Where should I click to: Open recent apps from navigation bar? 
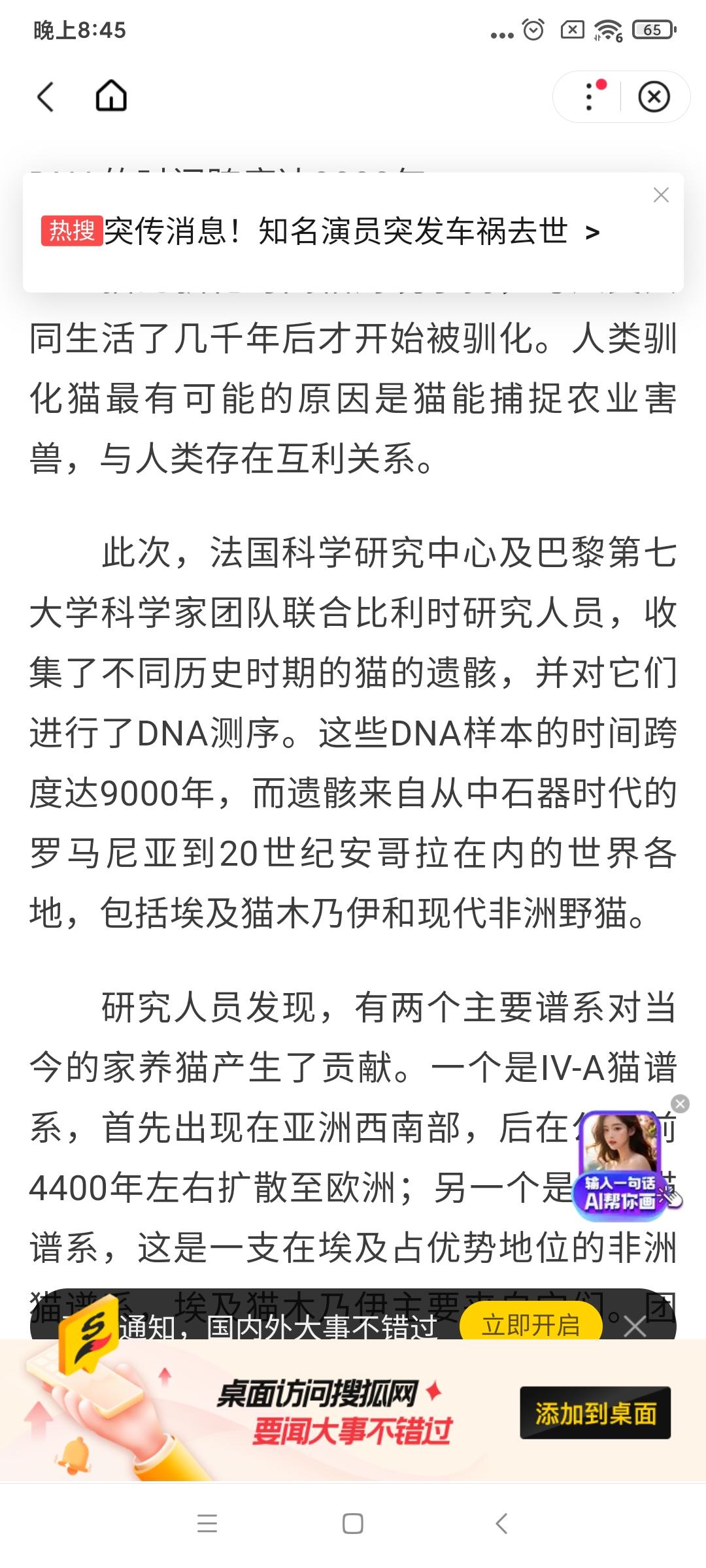207,1524
